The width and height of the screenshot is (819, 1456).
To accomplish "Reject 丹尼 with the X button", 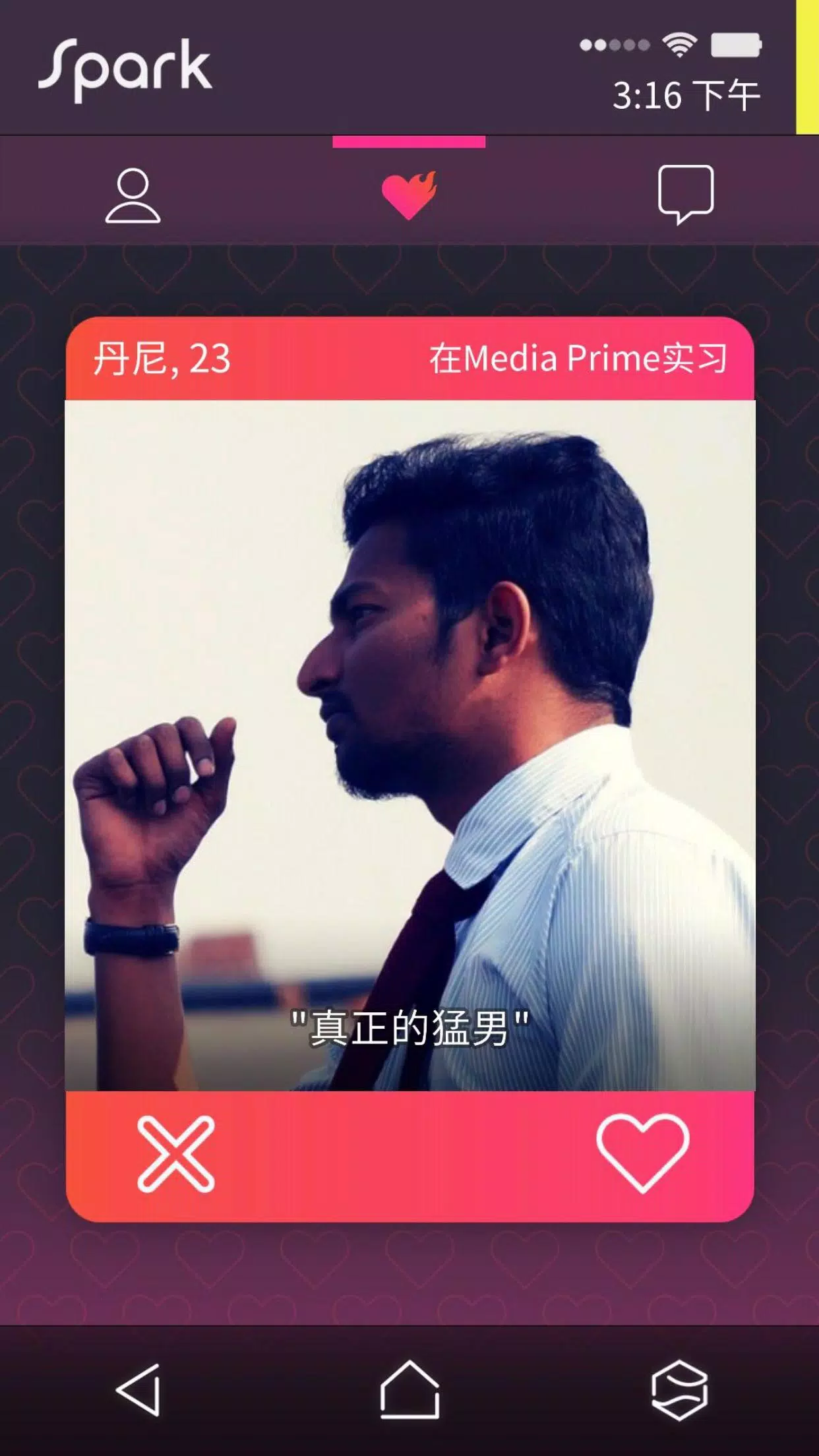I will [x=175, y=1154].
